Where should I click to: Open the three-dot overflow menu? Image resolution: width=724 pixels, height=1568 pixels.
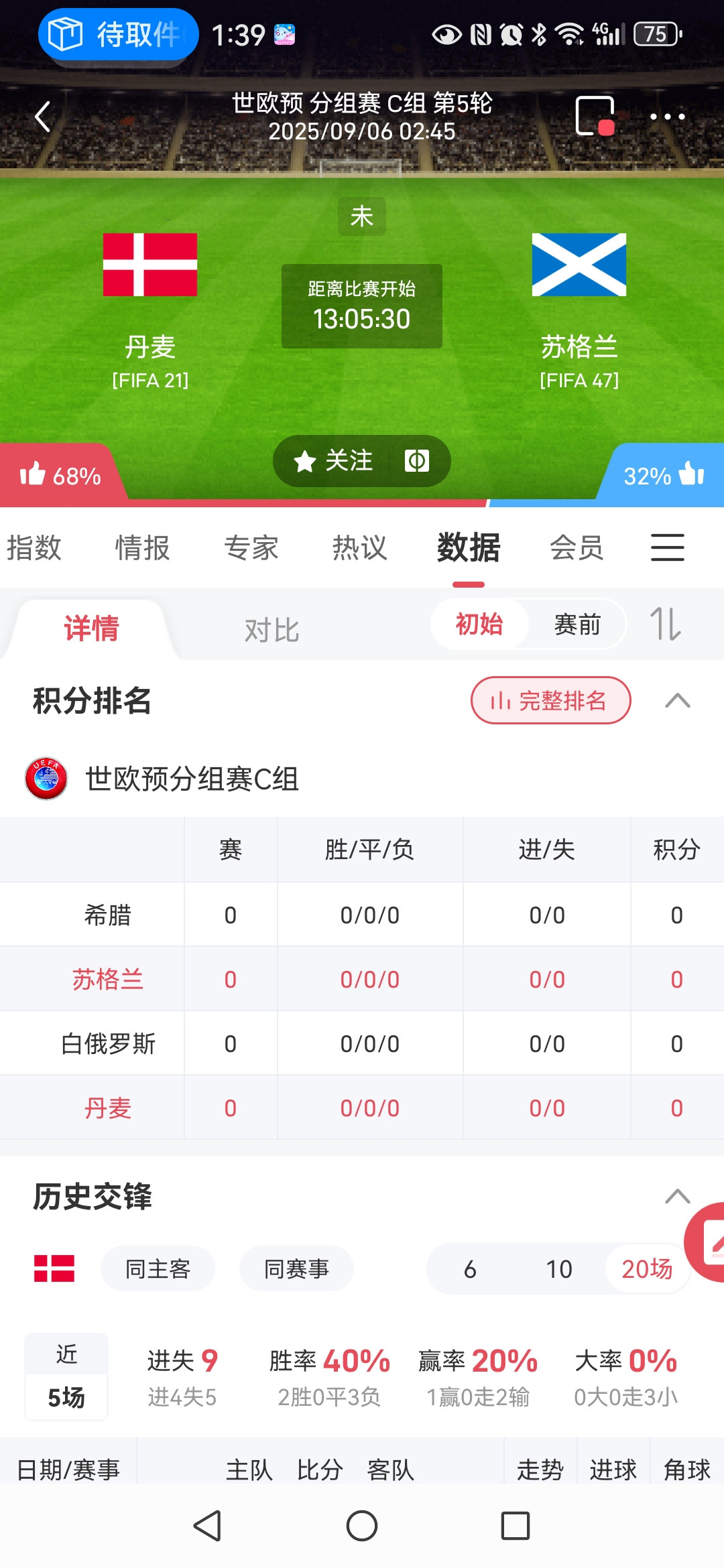[667, 117]
